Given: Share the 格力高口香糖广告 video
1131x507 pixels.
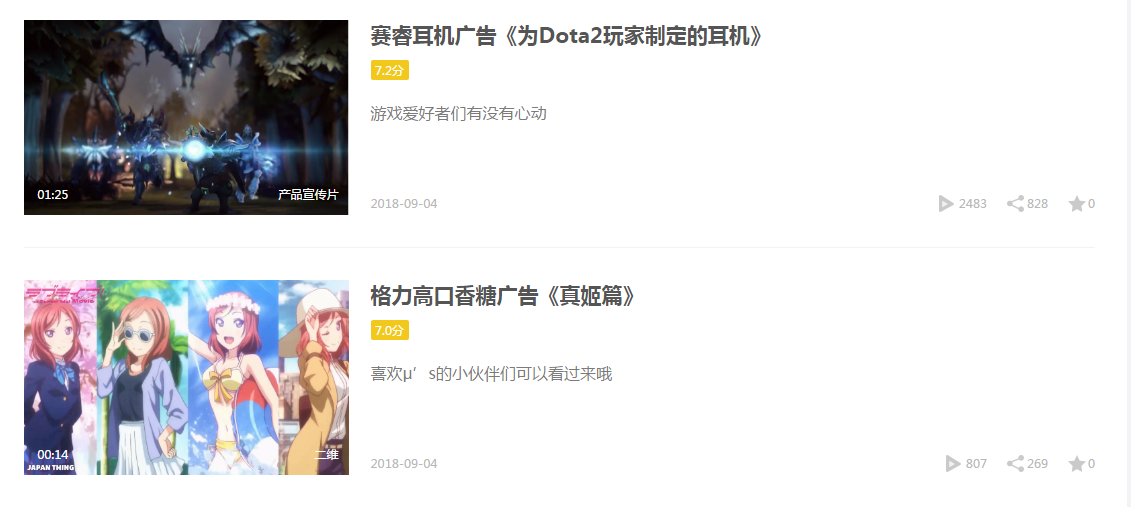Looking at the screenshot, I should pos(1015,464).
